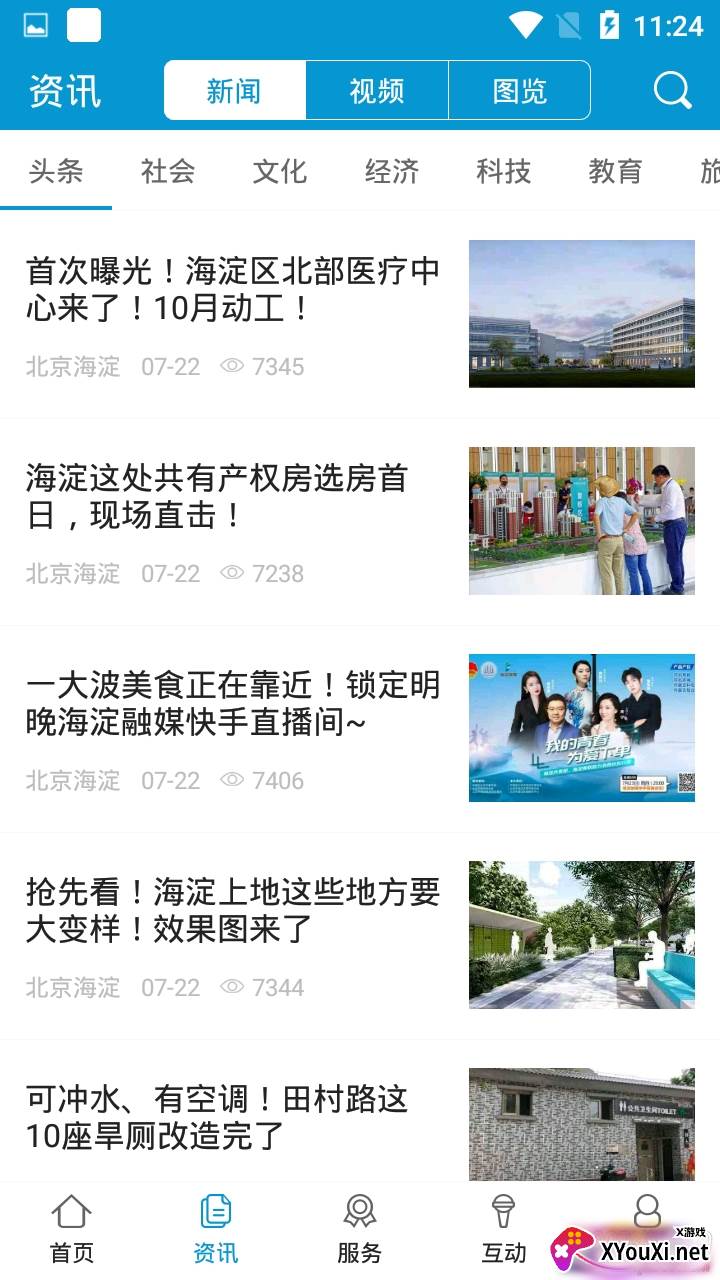The image size is (720, 1280).
Task: Switch to the 互动 bottom tab
Action: pyautogui.click(x=503, y=1230)
